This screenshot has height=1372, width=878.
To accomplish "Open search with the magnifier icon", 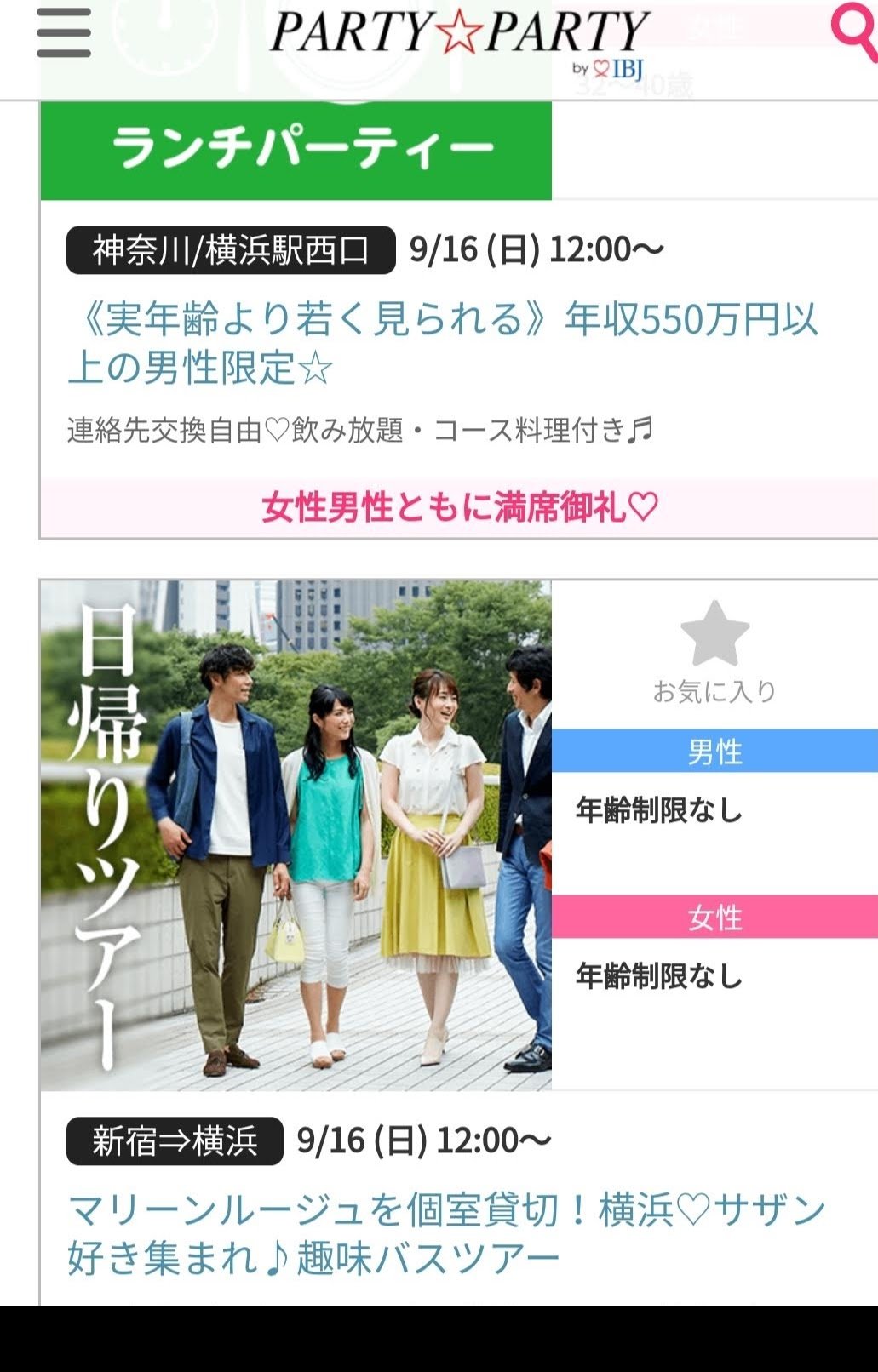I will click(x=854, y=31).
